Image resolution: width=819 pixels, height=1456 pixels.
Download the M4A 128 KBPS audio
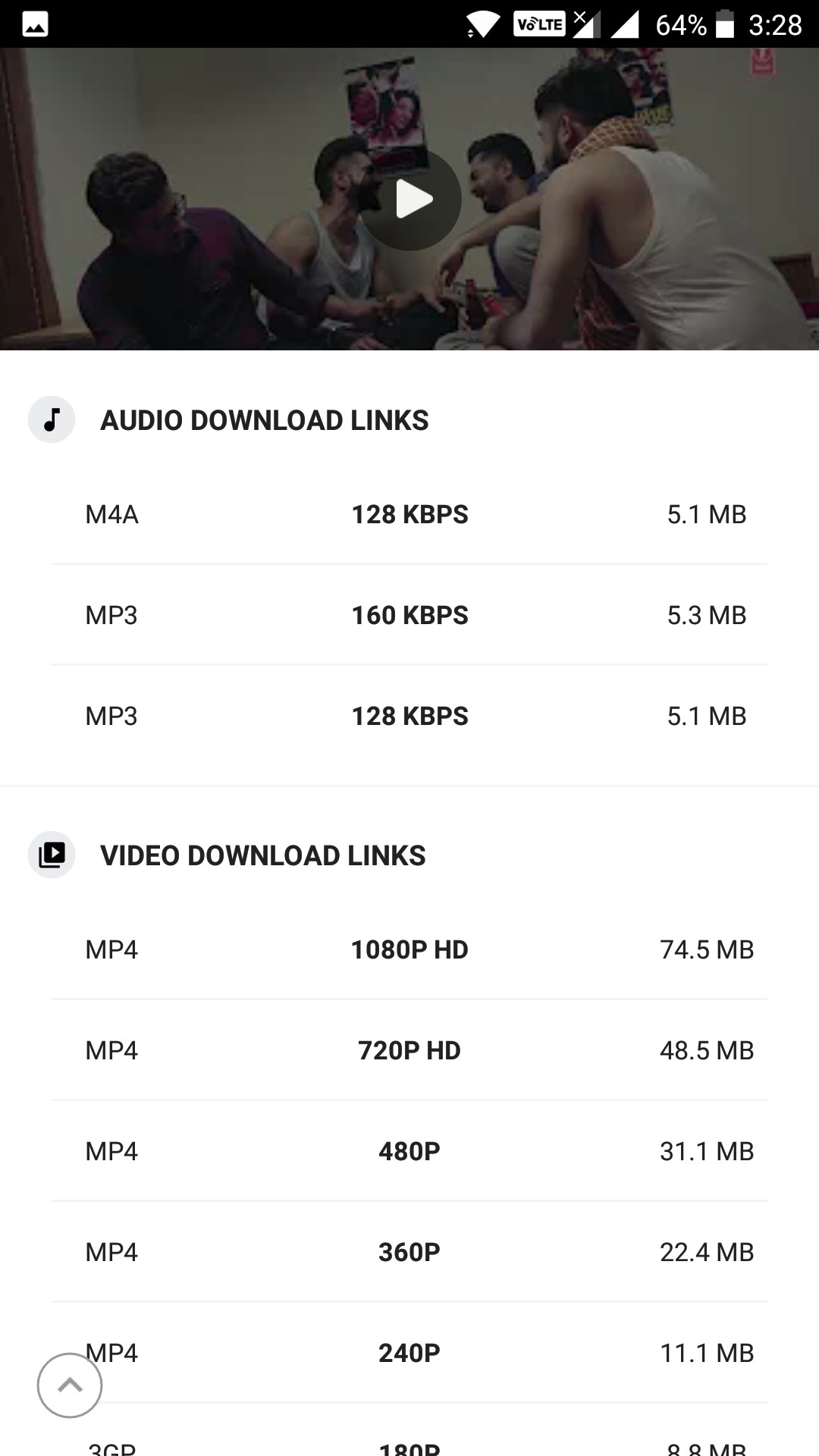click(409, 514)
